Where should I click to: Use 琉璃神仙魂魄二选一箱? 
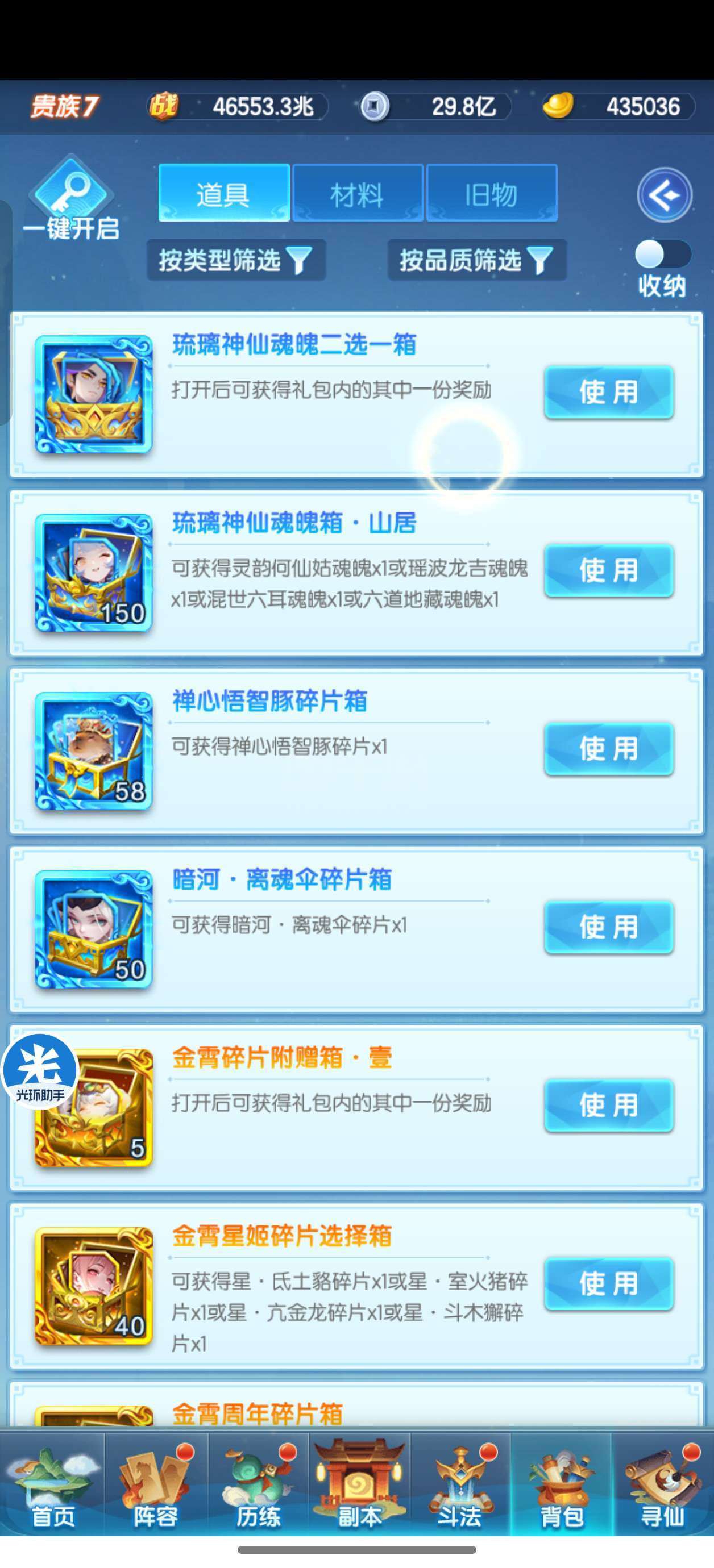[x=609, y=391]
